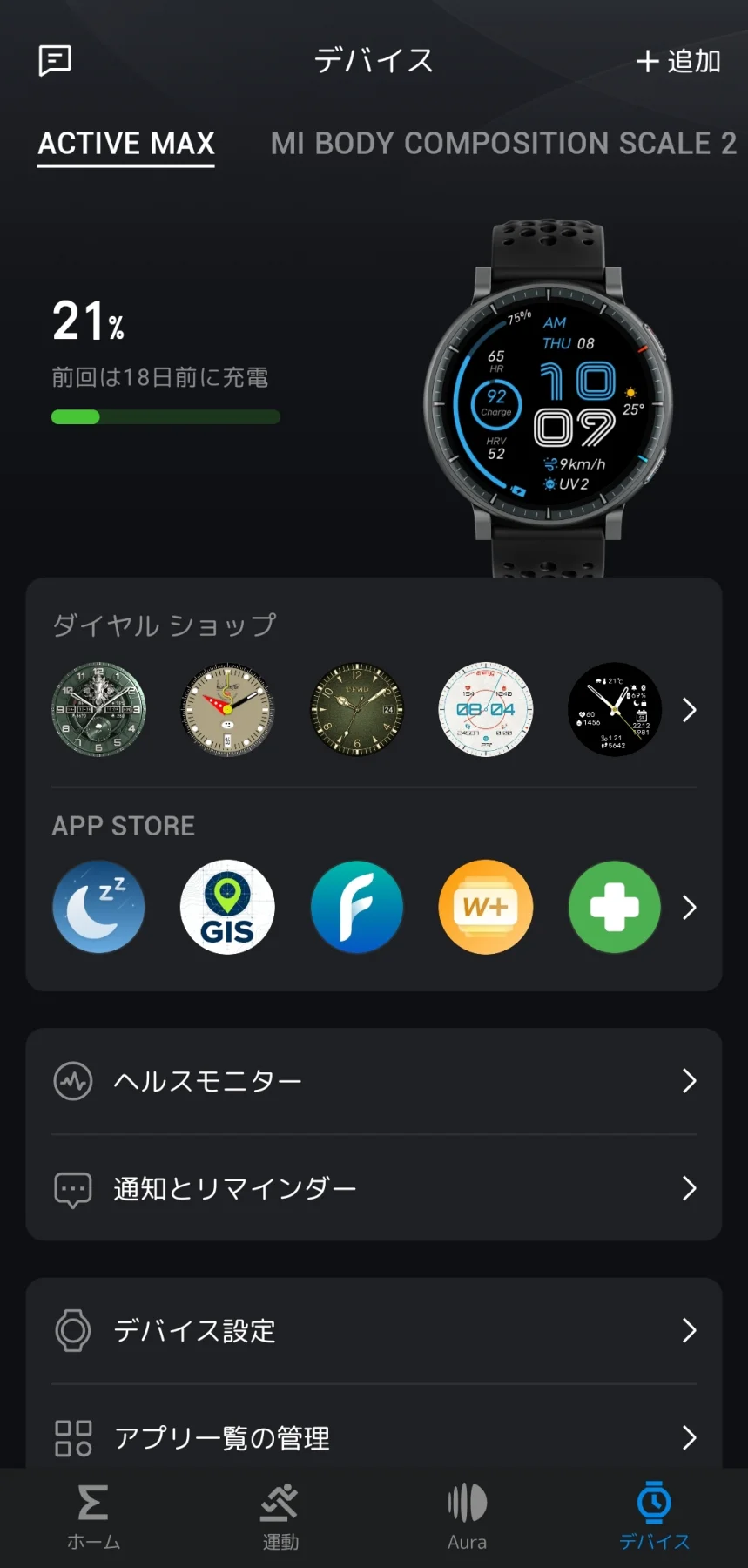Open the green mechanical watch face

point(98,709)
